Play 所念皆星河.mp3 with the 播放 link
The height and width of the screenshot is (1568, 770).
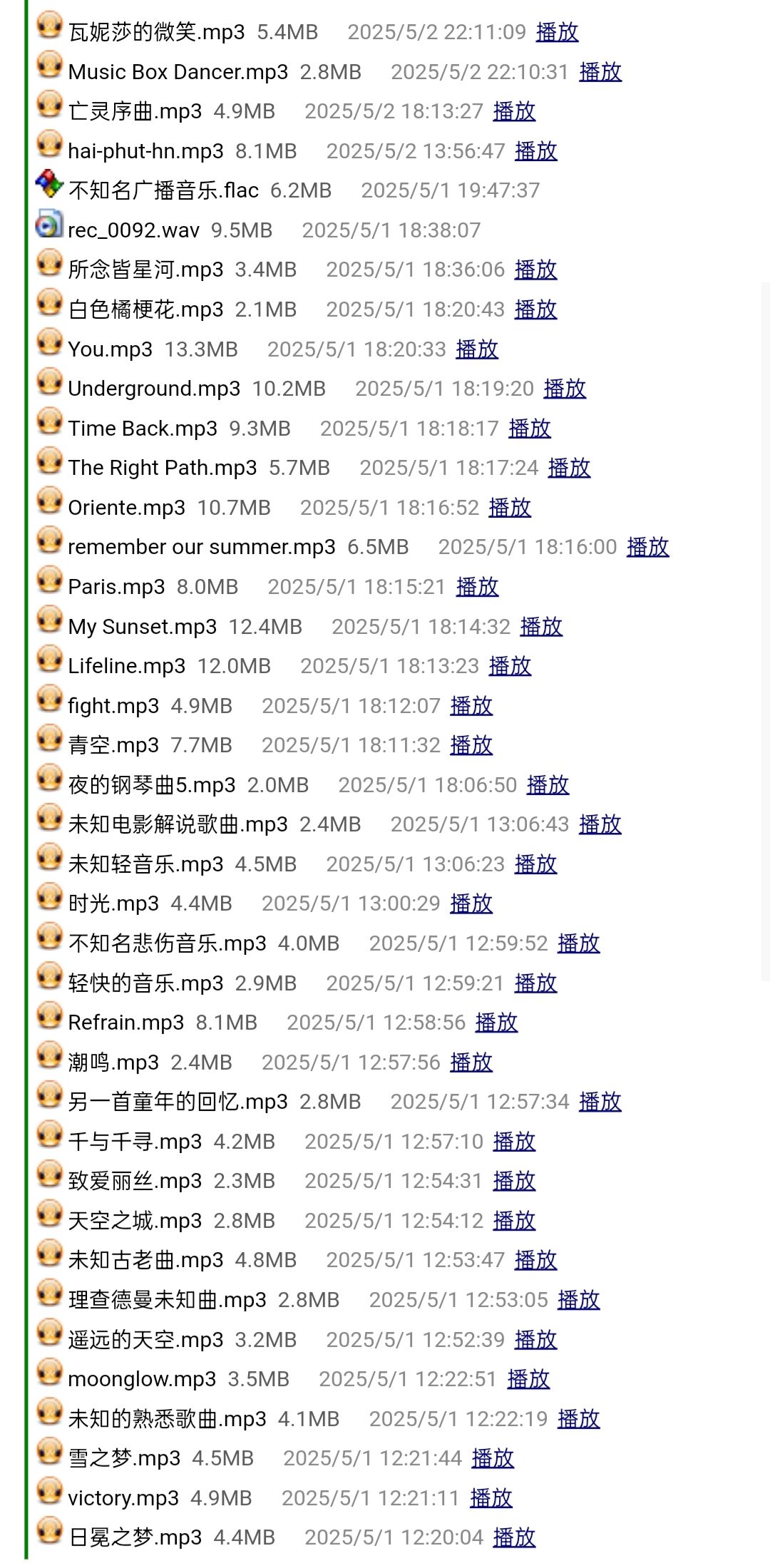point(535,270)
